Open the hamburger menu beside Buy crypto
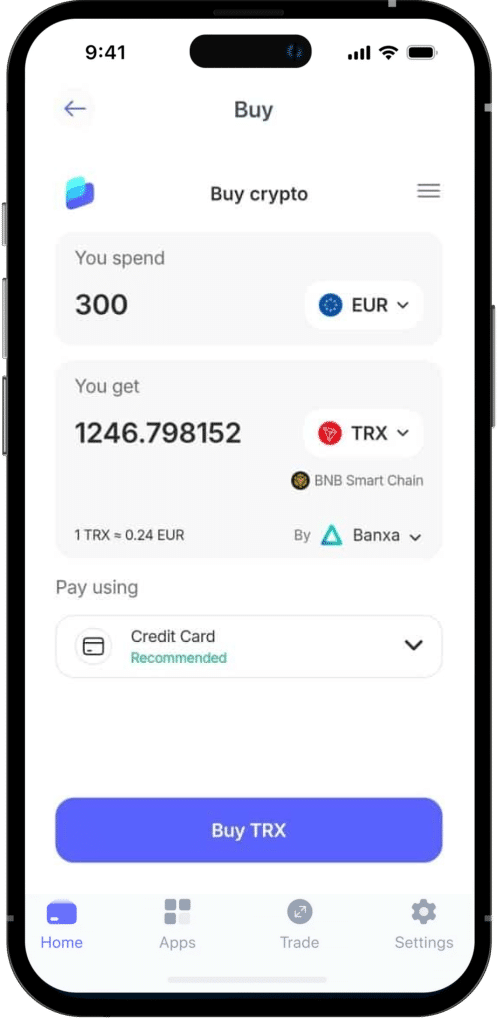The height and width of the screenshot is (1024, 498). (429, 191)
